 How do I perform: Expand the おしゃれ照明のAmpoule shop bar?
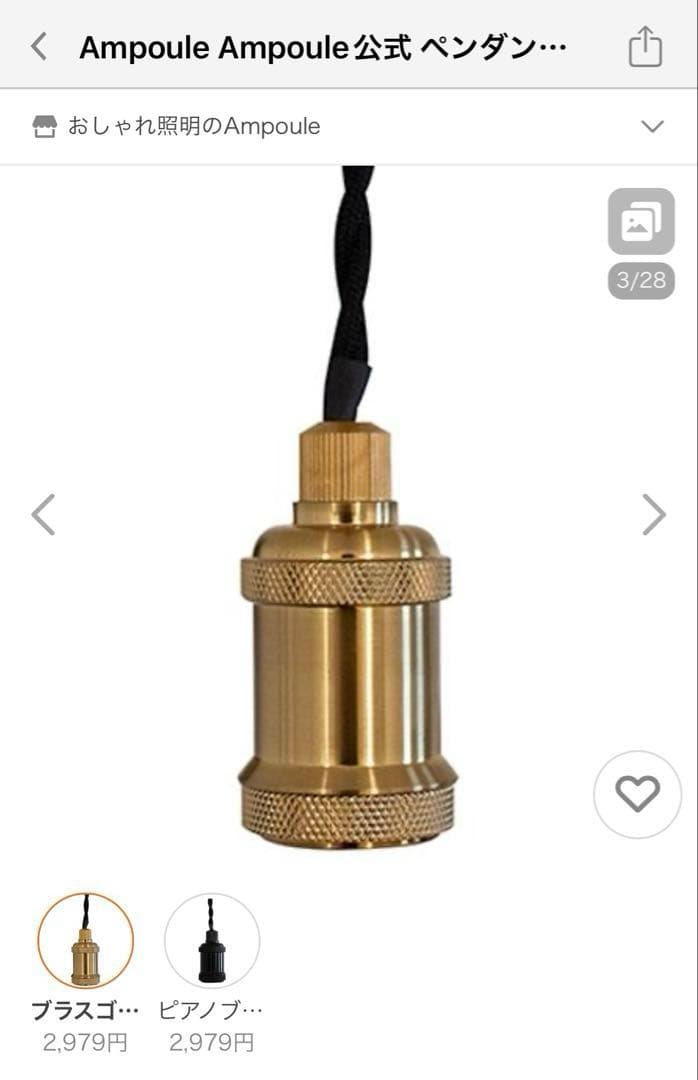point(652,127)
